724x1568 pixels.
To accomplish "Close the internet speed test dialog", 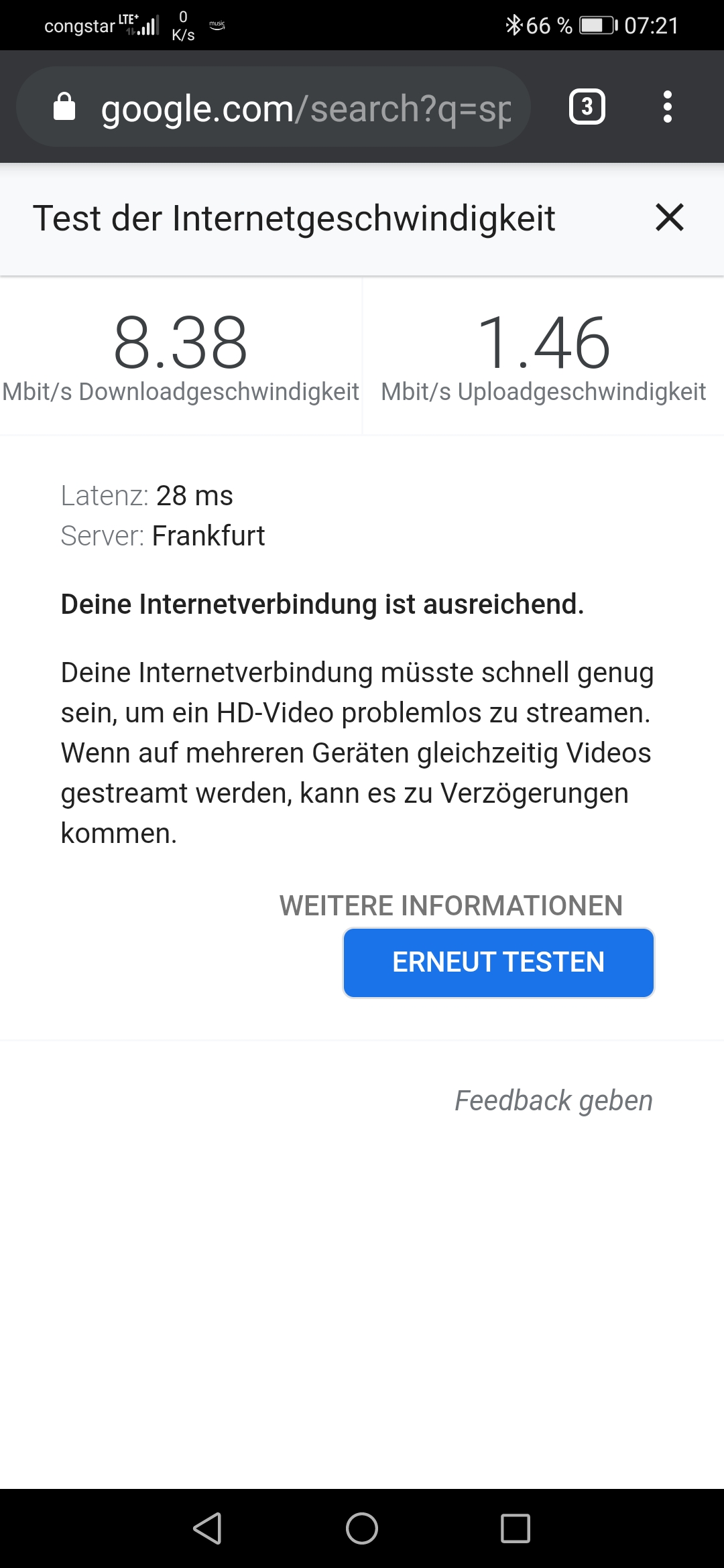I will tap(669, 218).
